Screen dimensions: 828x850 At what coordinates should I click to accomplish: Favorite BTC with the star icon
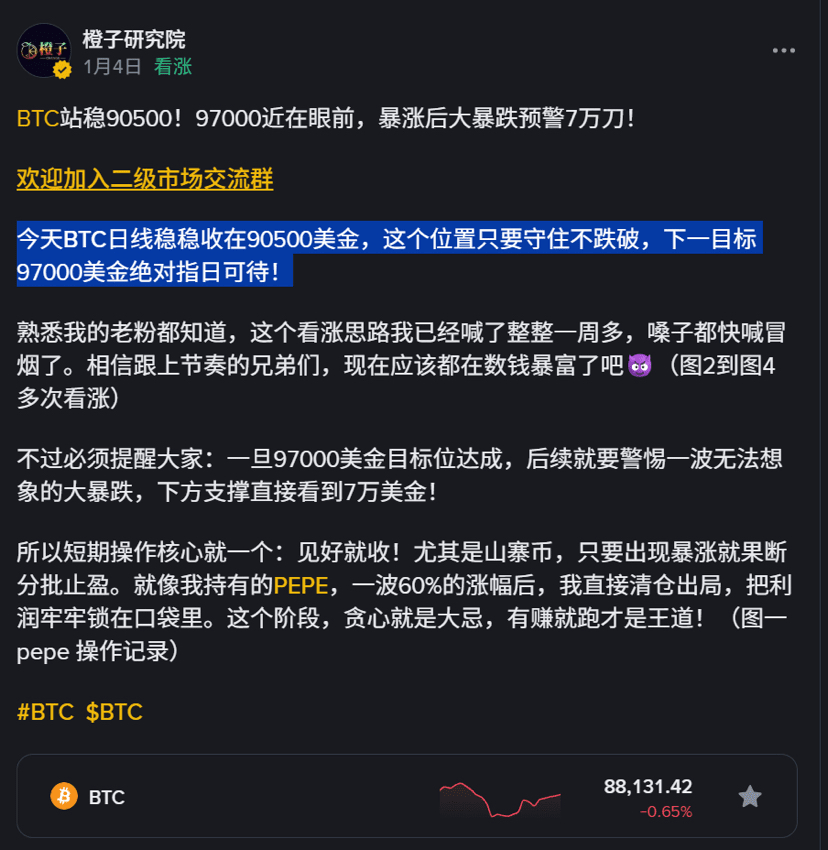750,796
